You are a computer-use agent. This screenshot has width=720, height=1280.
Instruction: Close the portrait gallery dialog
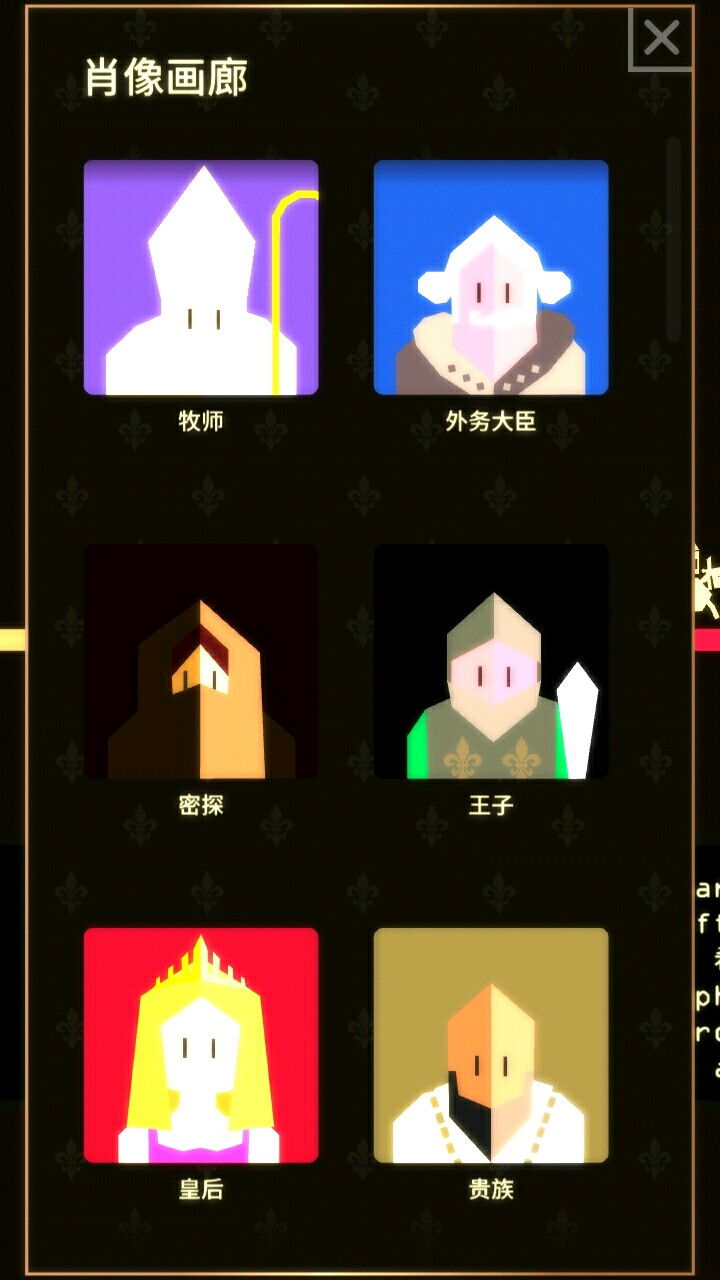[x=661, y=40]
